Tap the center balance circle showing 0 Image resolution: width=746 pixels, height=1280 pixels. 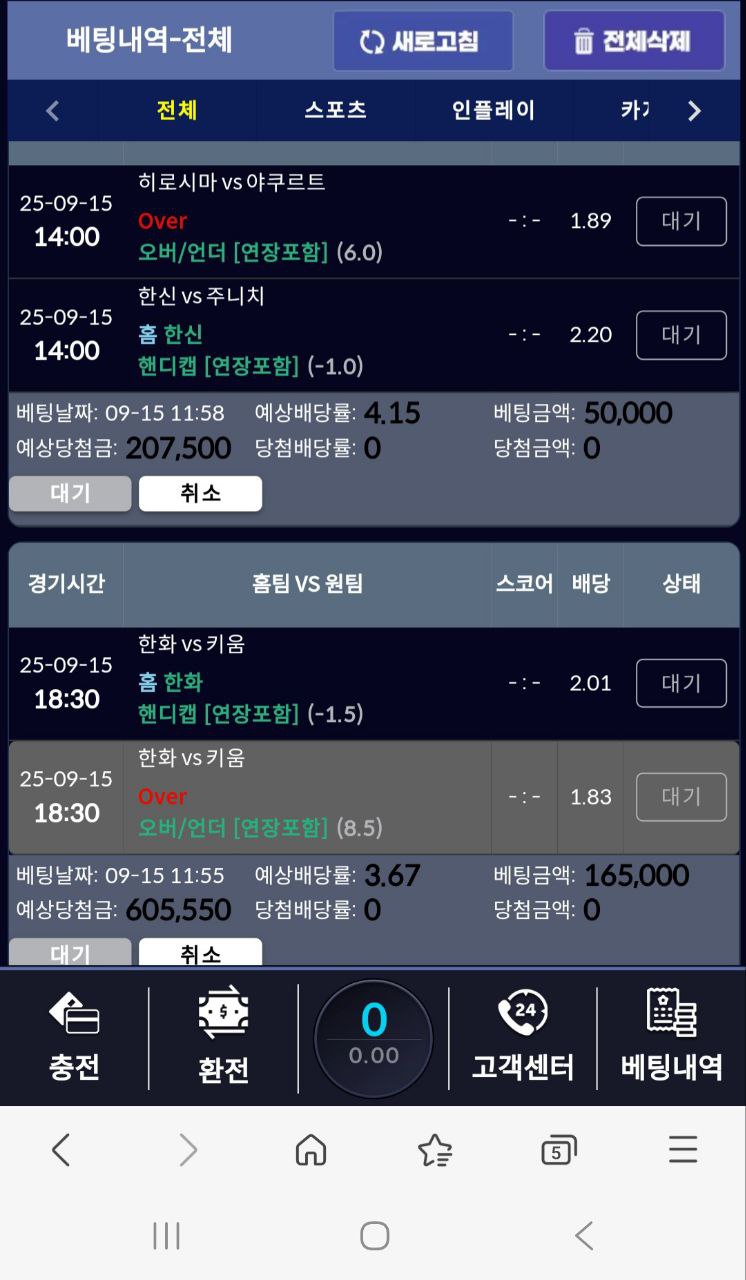(373, 1037)
